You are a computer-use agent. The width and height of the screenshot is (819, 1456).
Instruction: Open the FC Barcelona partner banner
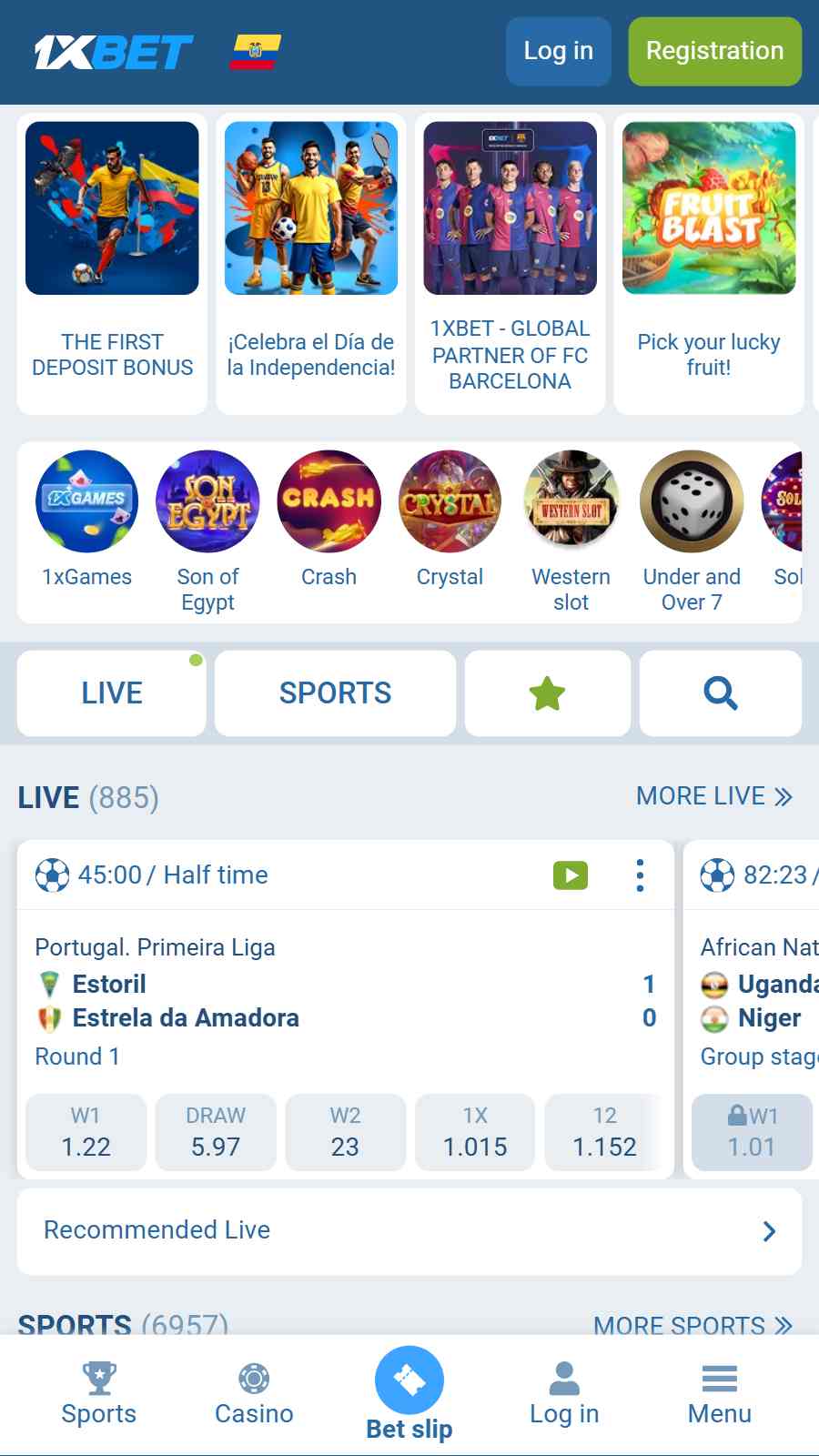(x=510, y=263)
